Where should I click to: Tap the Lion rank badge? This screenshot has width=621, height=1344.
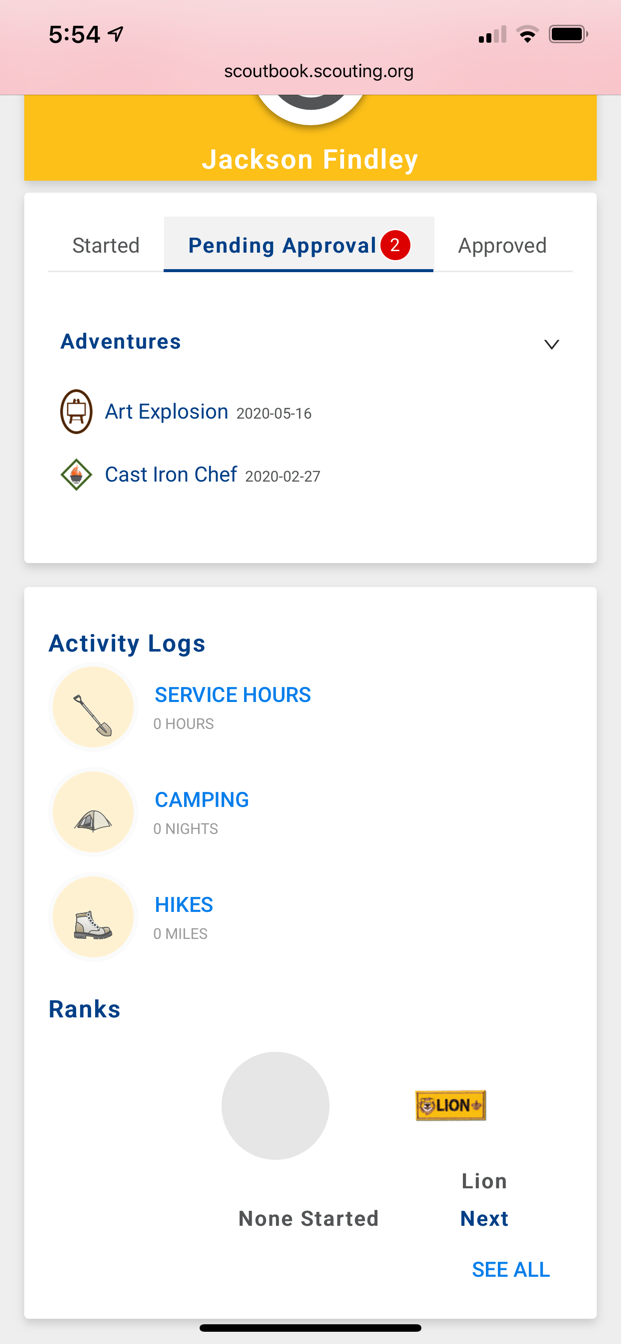click(x=451, y=1105)
